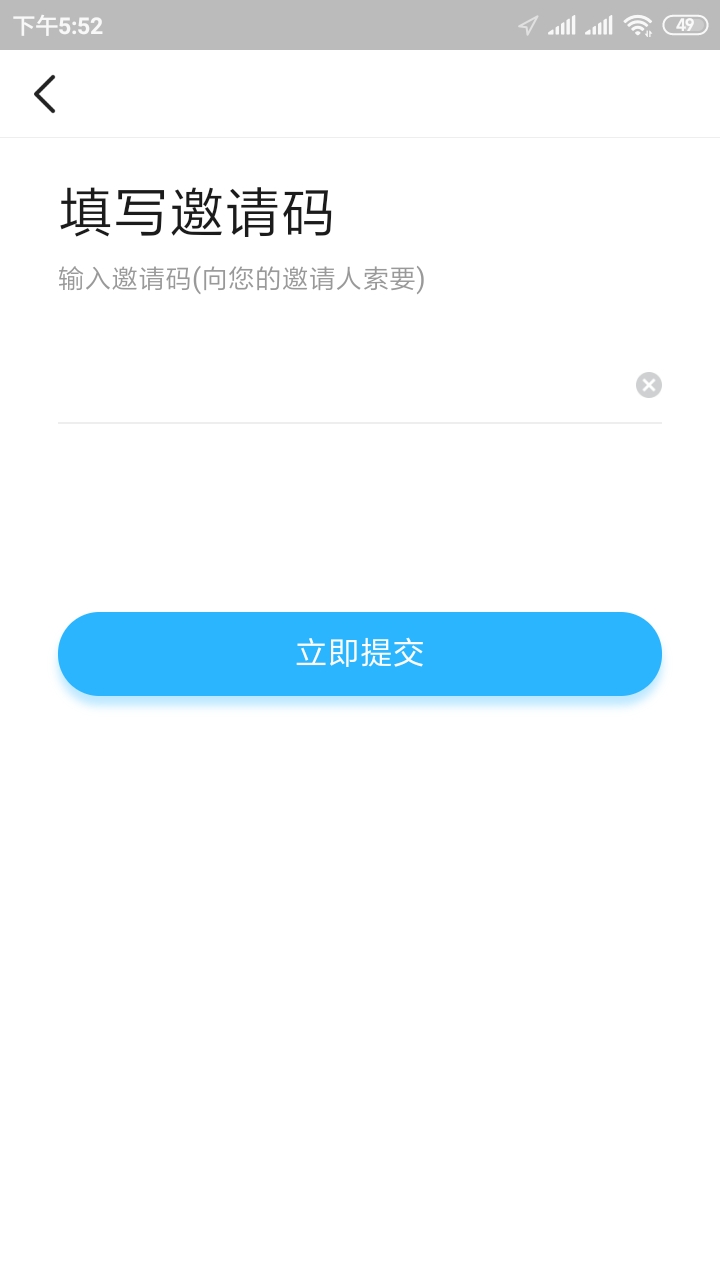This screenshot has height=1280, width=720.
Task: Tap the GPS location arrow in status bar
Action: pos(528,24)
